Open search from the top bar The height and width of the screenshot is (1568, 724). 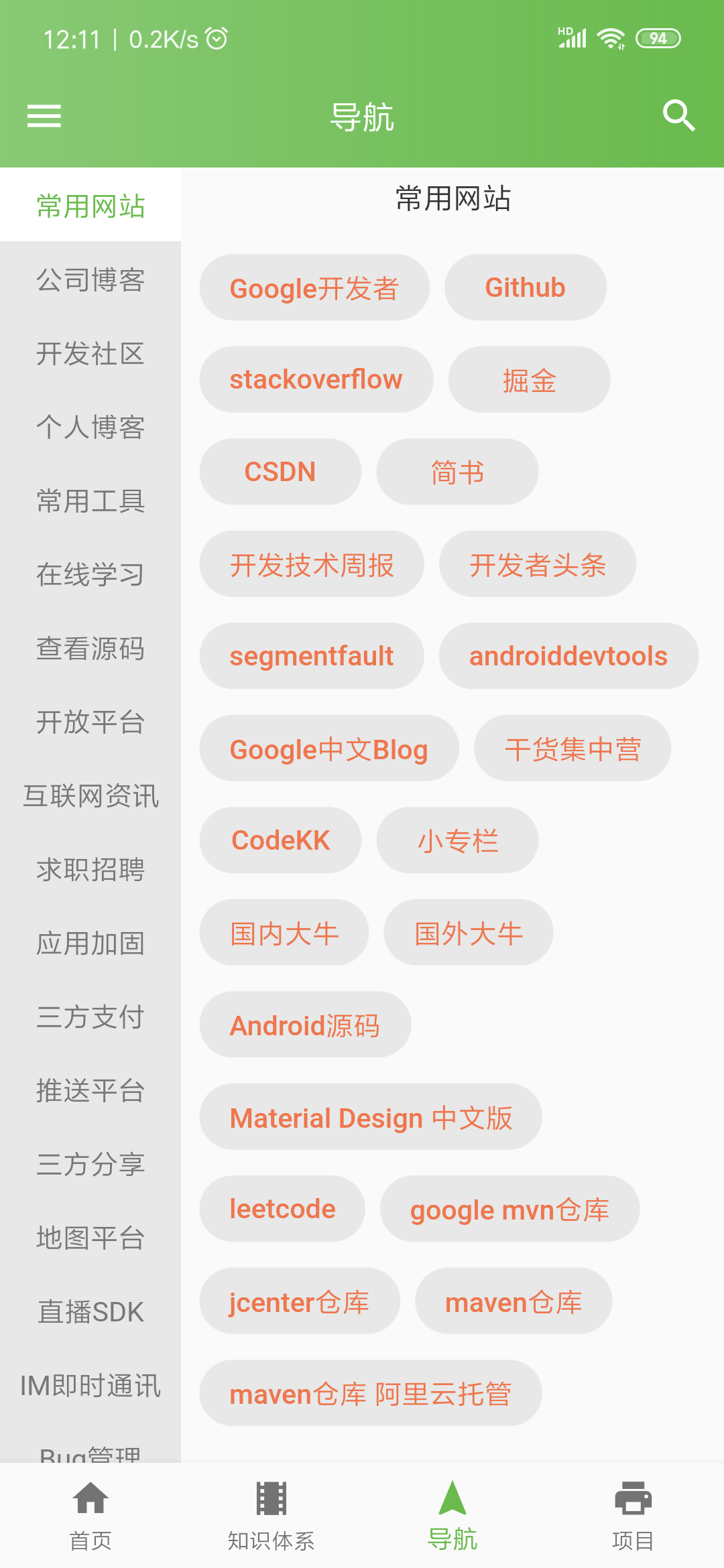click(678, 116)
